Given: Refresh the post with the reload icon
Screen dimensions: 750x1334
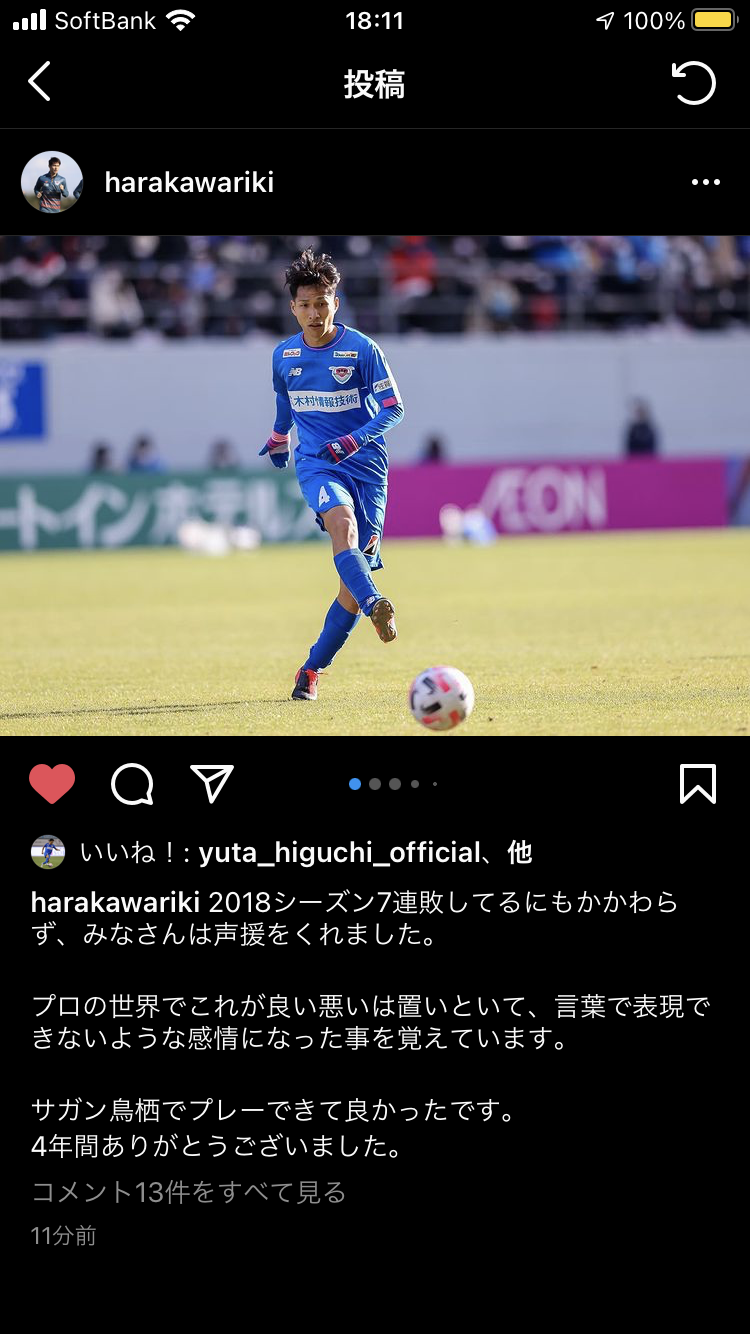Looking at the screenshot, I should (694, 83).
